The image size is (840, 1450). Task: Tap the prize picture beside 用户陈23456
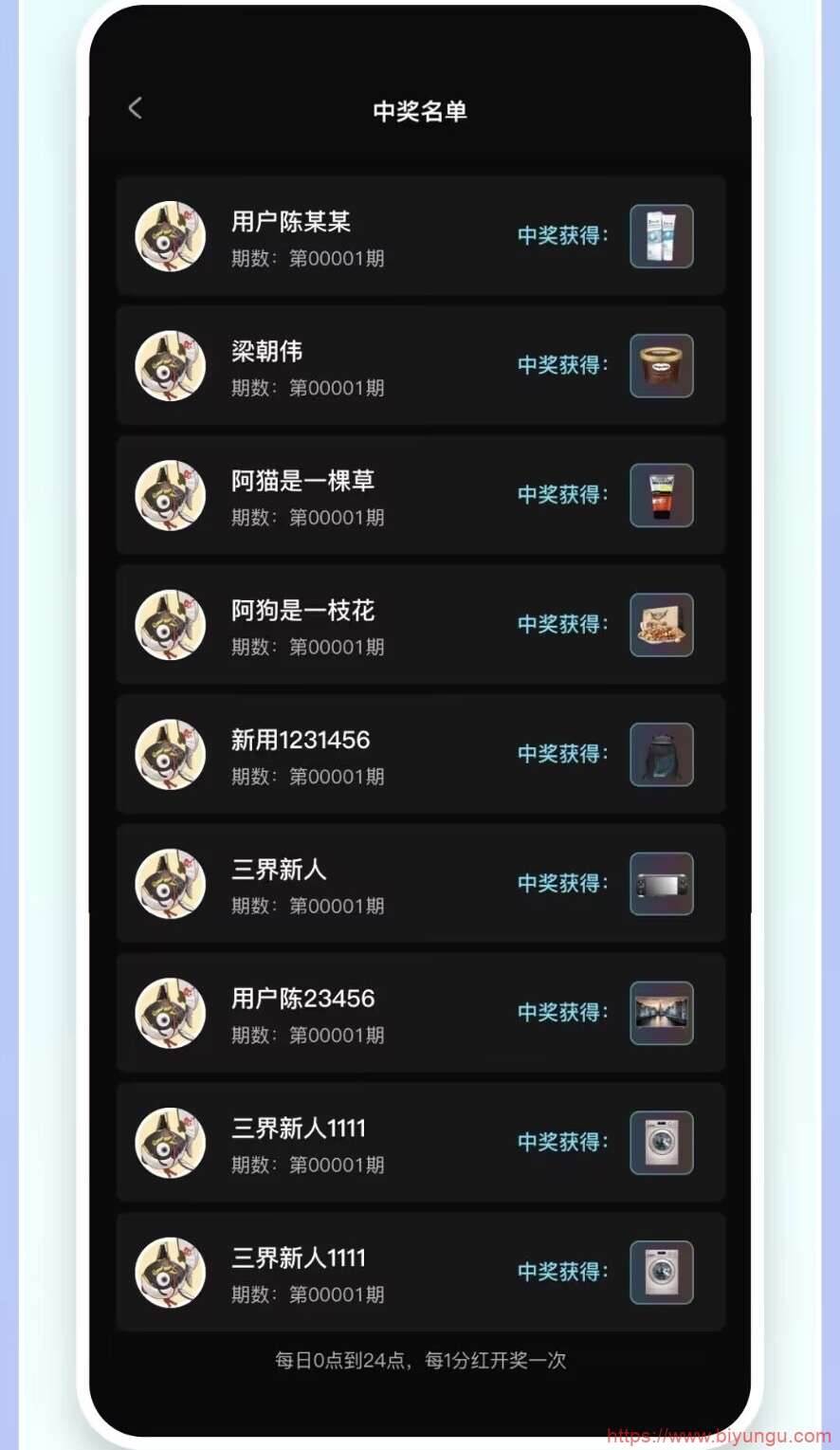(662, 1013)
